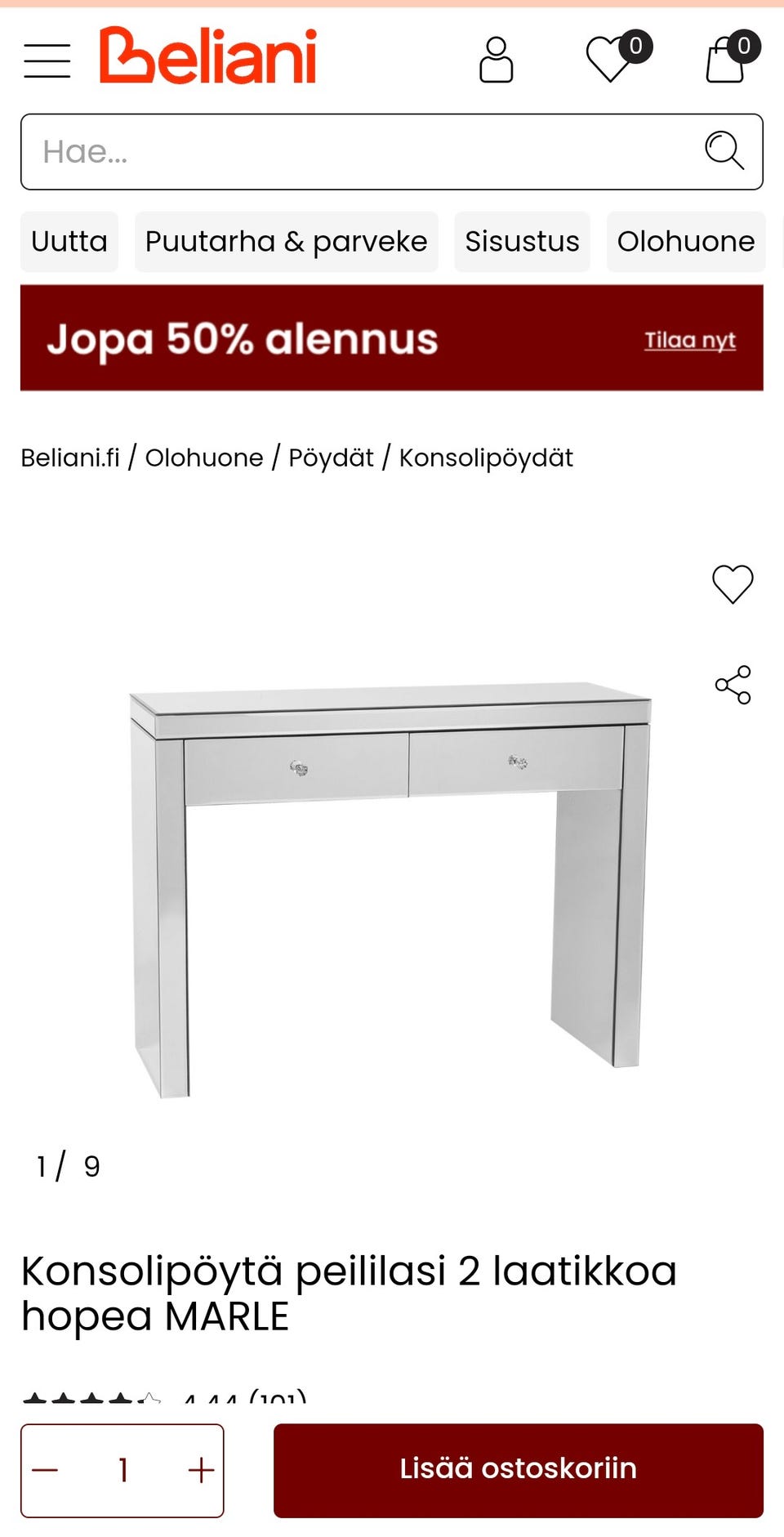Tap the Tilaa nyt link
784x1537 pixels.
point(690,340)
